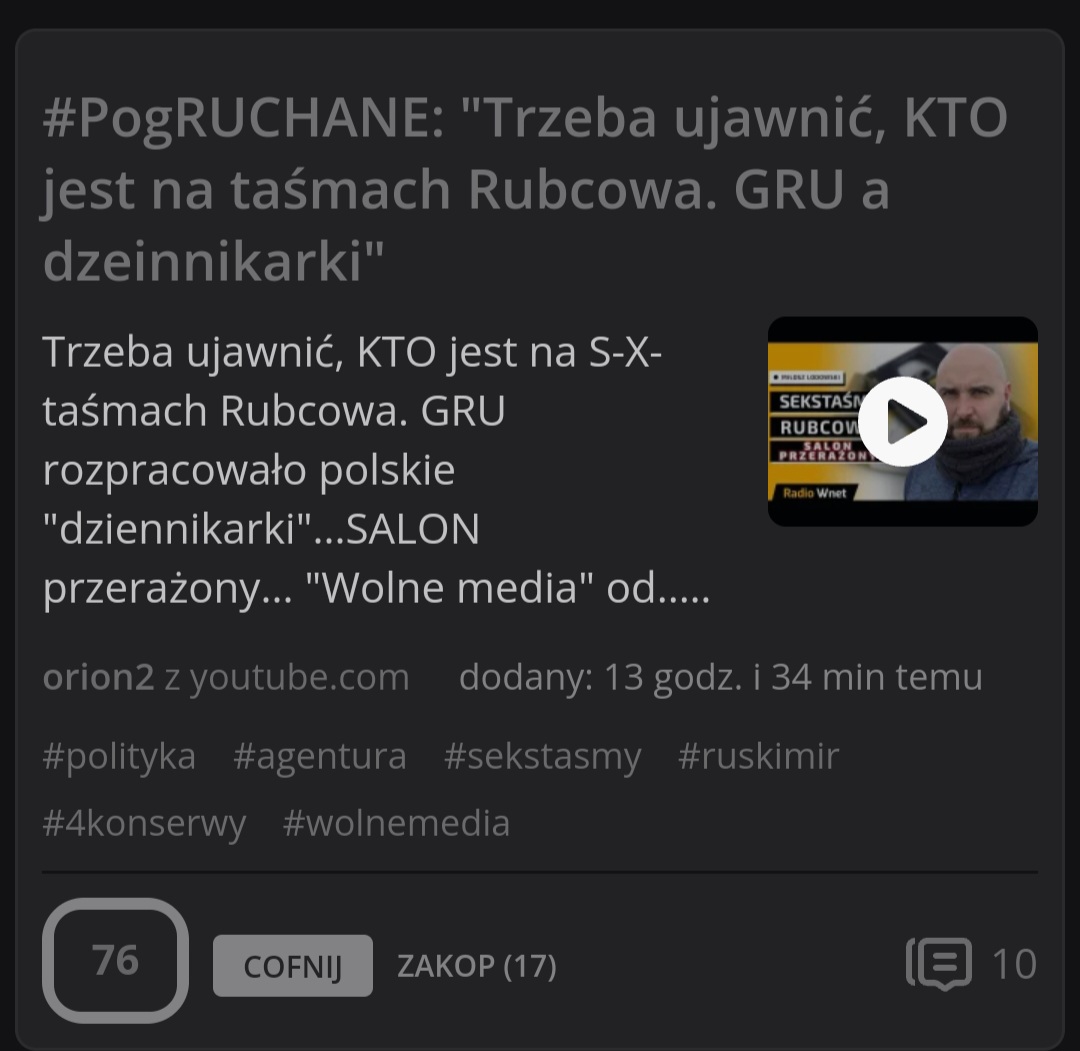
Task: Open the 10 comments
Action: click(971, 964)
